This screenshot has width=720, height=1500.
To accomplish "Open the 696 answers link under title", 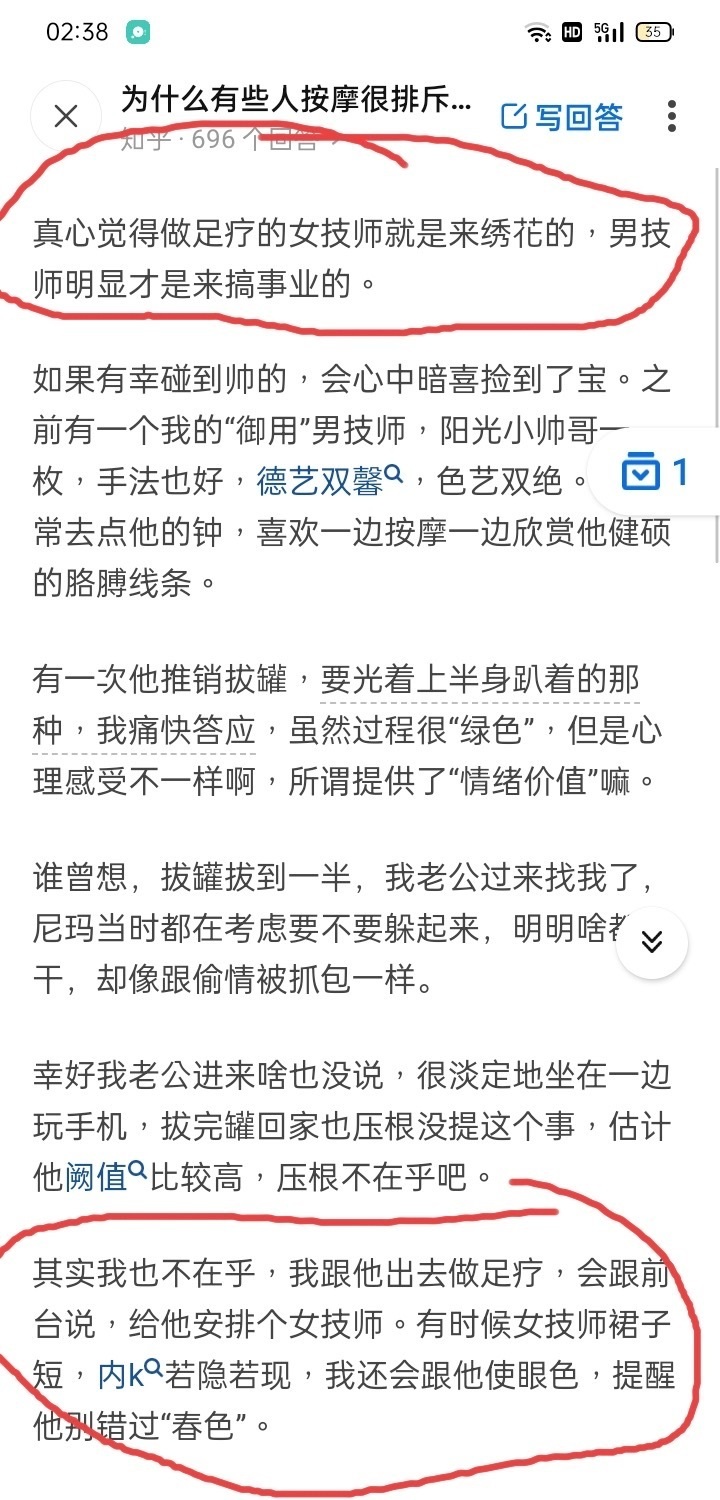I will [229, 140].
